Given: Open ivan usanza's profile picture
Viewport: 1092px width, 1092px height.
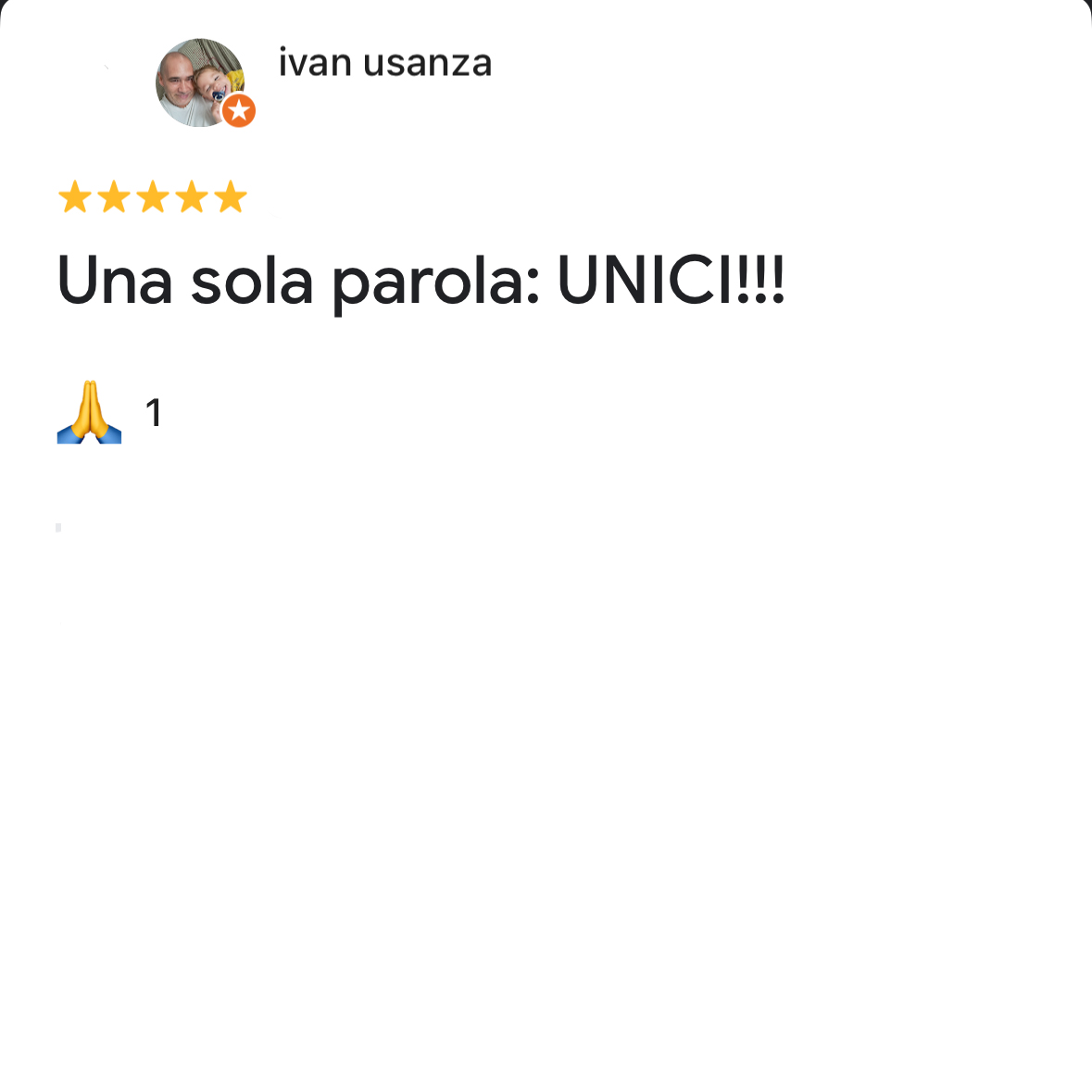Looking at the screenshot, I should tap(200, 82).
